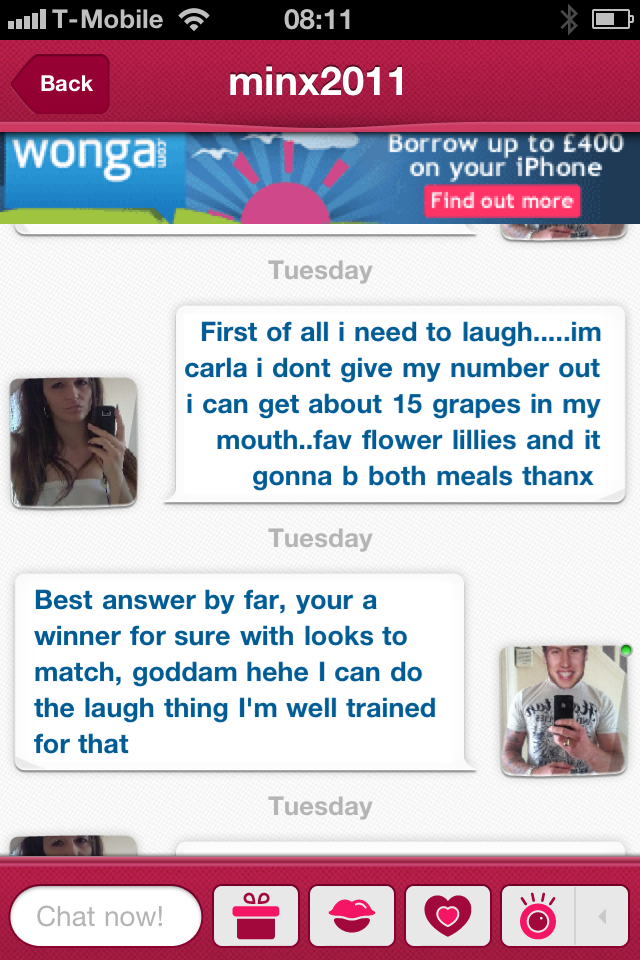The image size is (640, 960).
Task: Open the Wonga 'Find out more' ad
Action: (x=502, y=200)
